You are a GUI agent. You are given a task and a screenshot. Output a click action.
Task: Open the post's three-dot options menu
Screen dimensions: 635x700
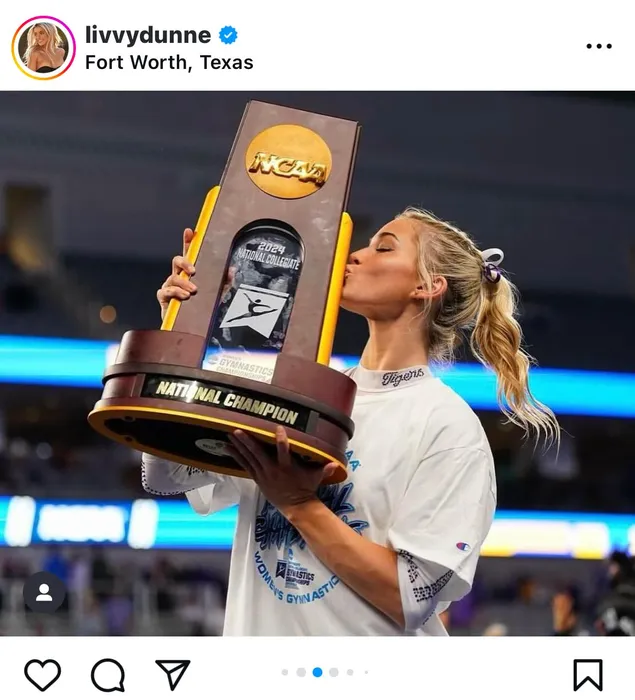click(598, 46)
